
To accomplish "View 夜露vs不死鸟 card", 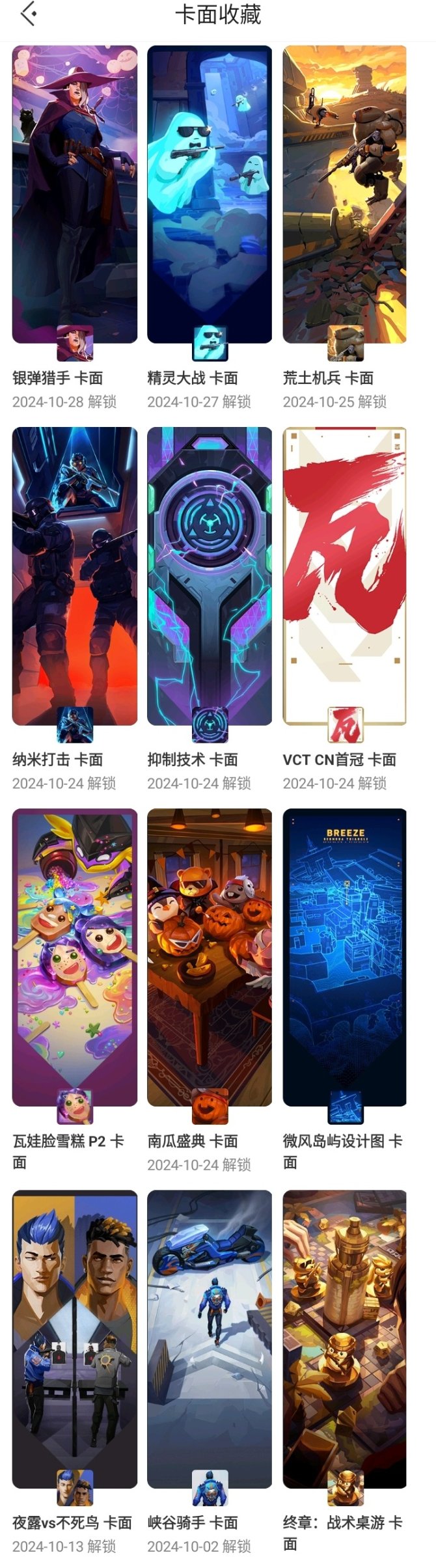I will [74, 1339].
